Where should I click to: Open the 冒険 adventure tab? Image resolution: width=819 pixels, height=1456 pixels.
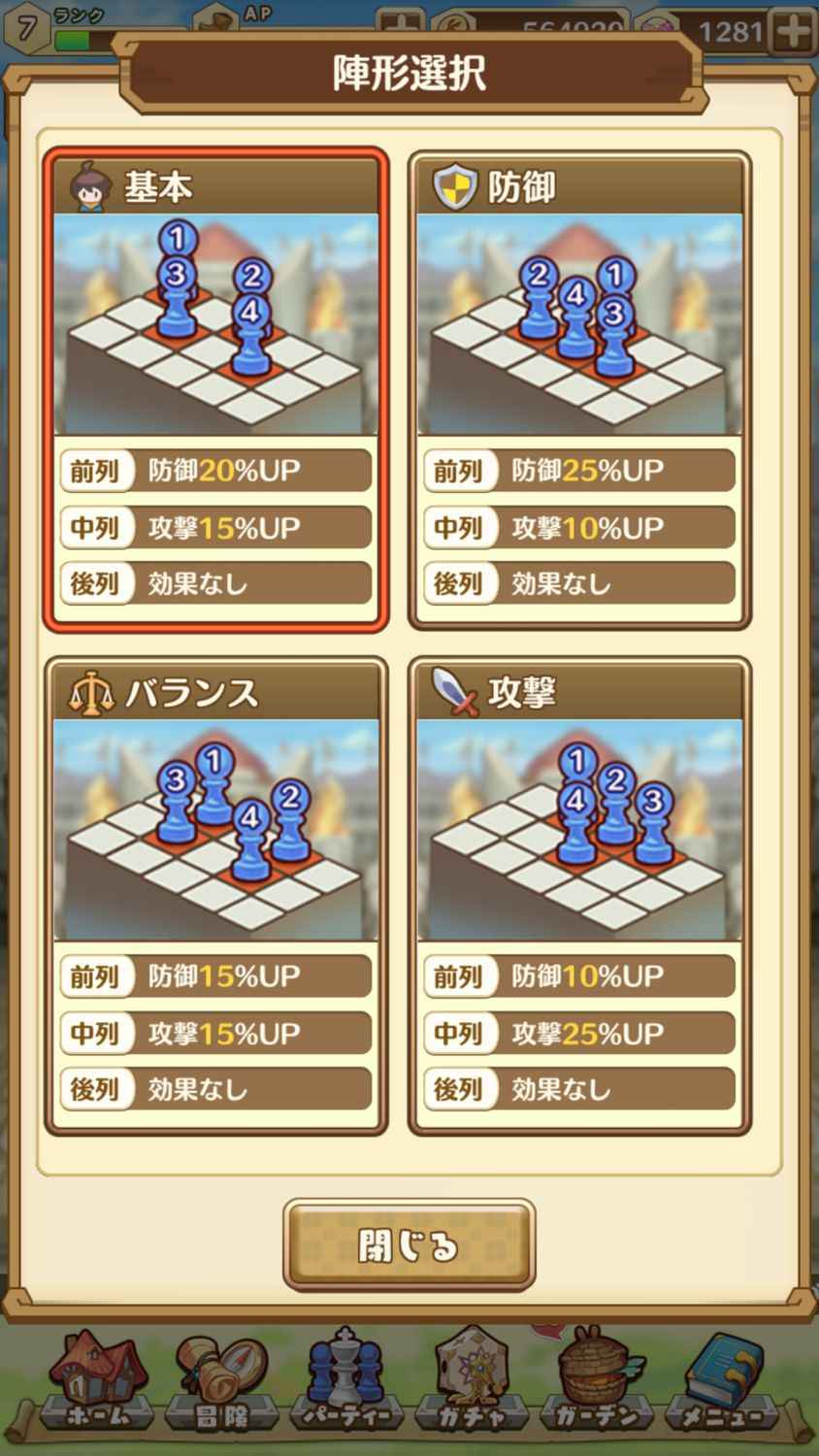221,1380
